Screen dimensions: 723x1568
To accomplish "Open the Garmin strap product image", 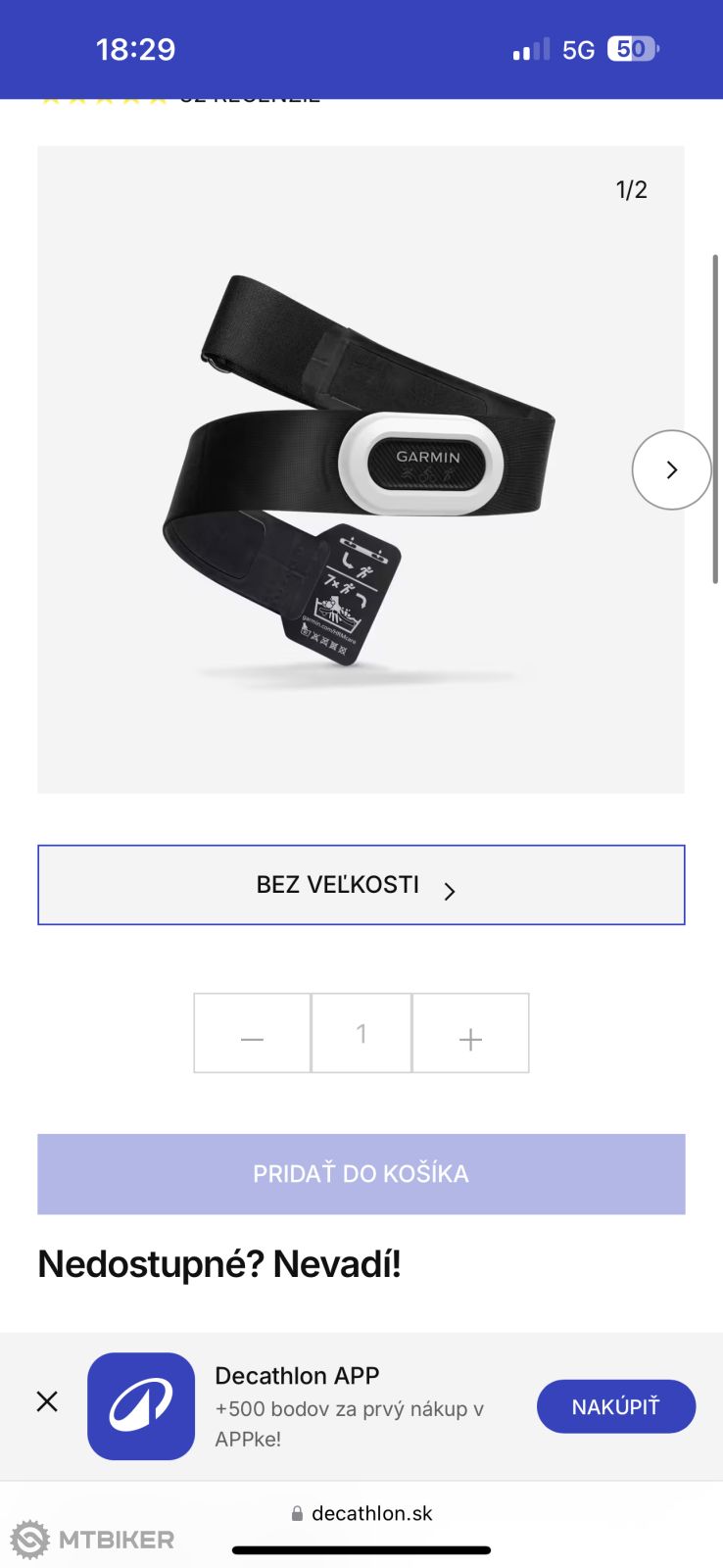I will pyautogui.click(x=361, y=470).
